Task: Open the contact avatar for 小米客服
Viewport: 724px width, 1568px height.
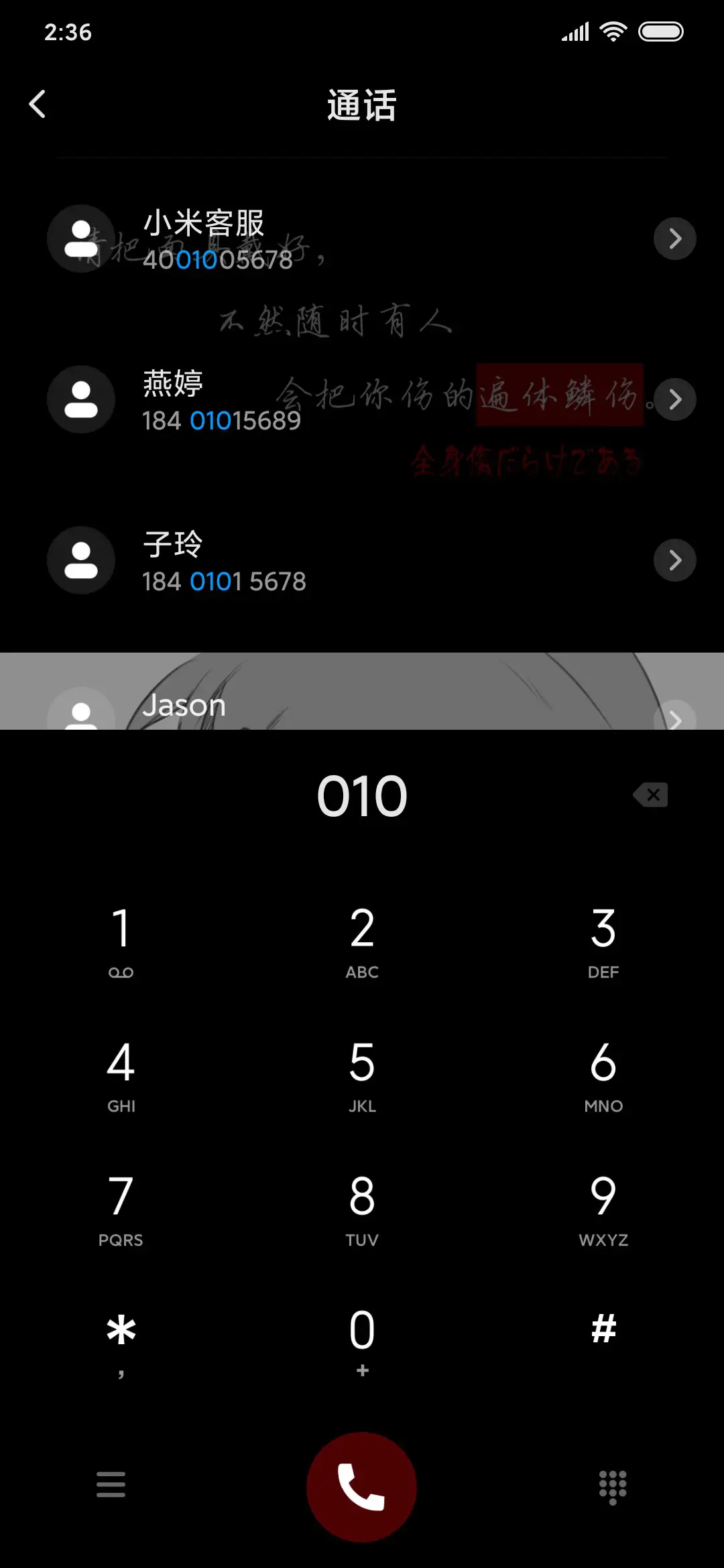Action: coord(80,239)
